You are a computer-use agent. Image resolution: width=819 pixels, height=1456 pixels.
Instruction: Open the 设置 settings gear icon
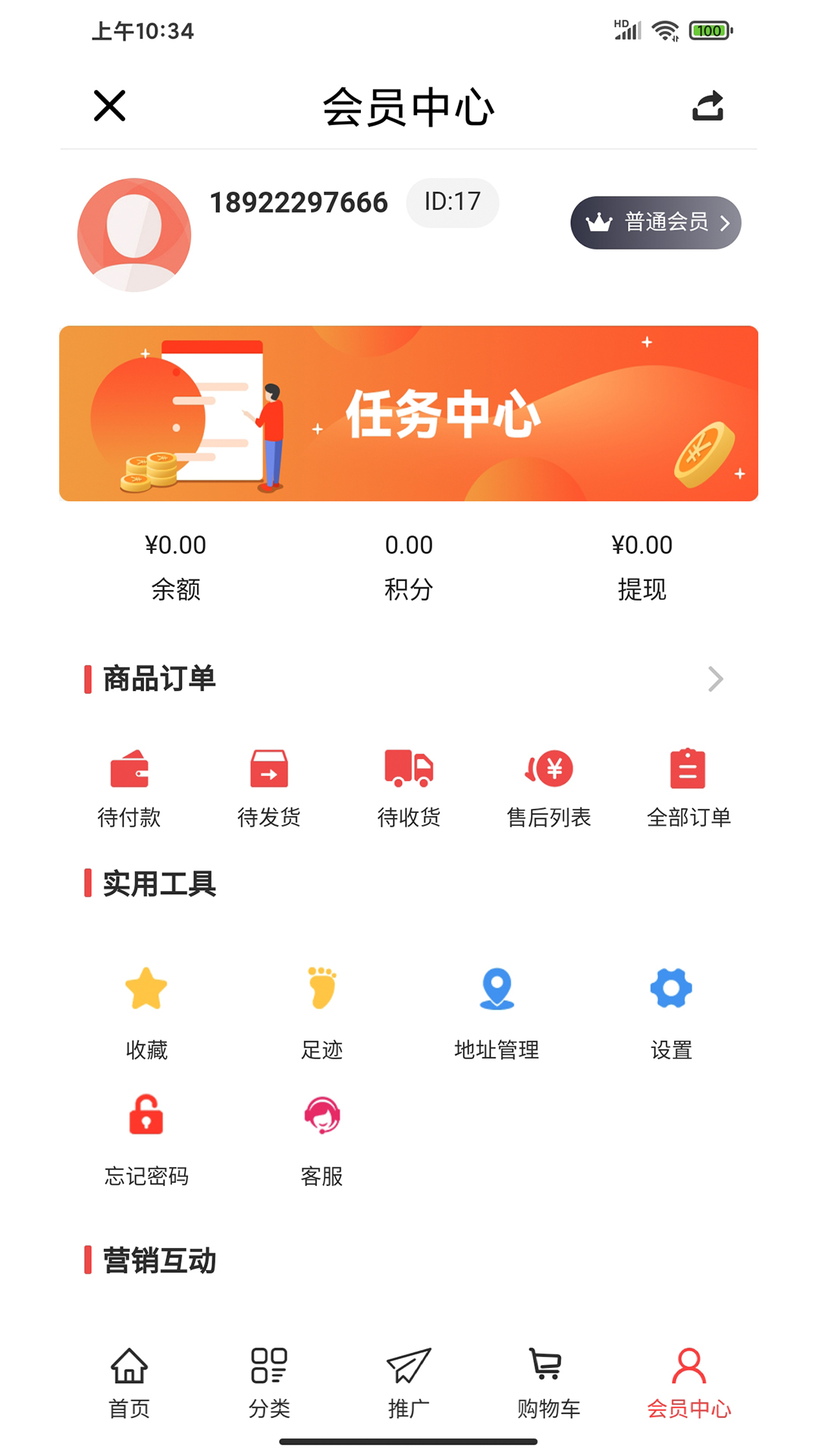coord(670,988)
